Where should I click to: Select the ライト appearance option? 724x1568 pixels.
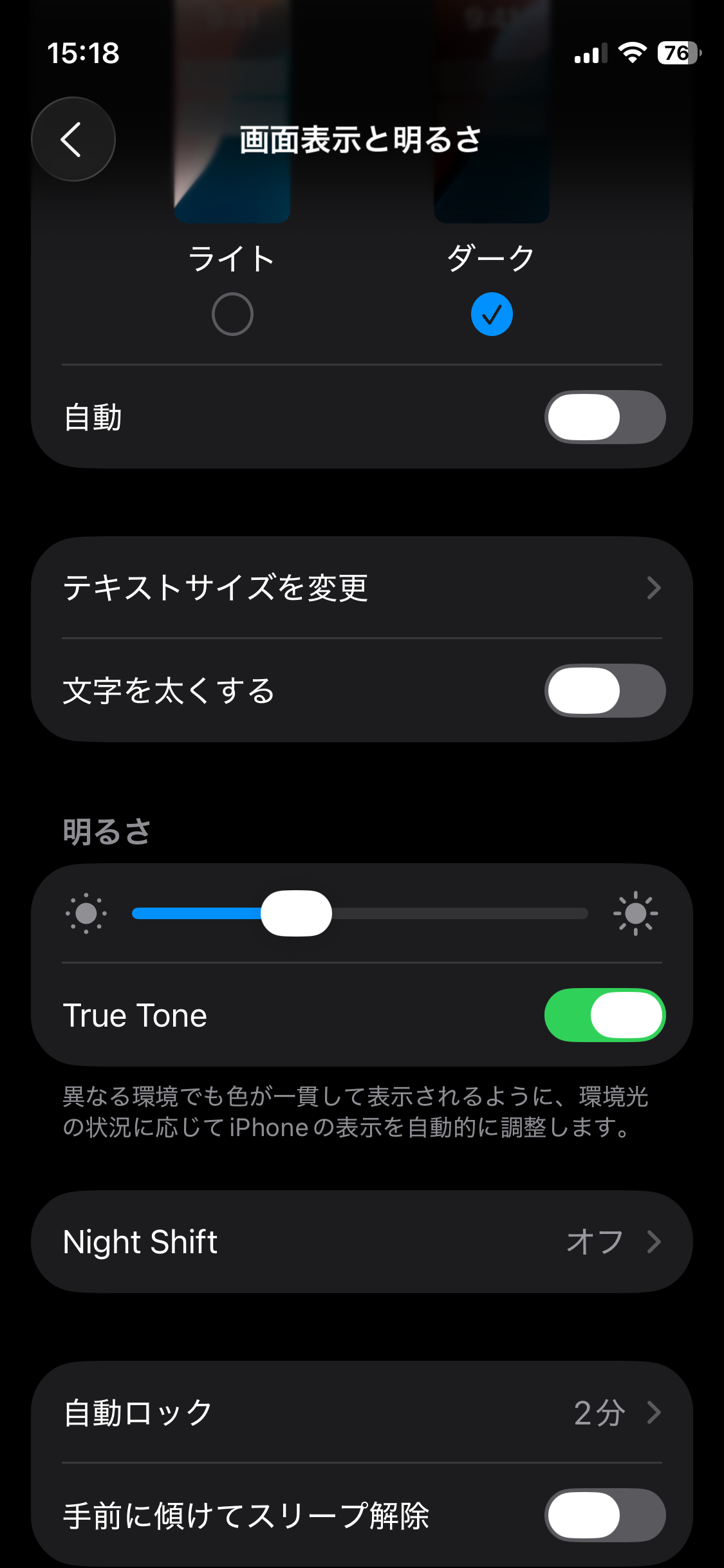pos(232,313)
